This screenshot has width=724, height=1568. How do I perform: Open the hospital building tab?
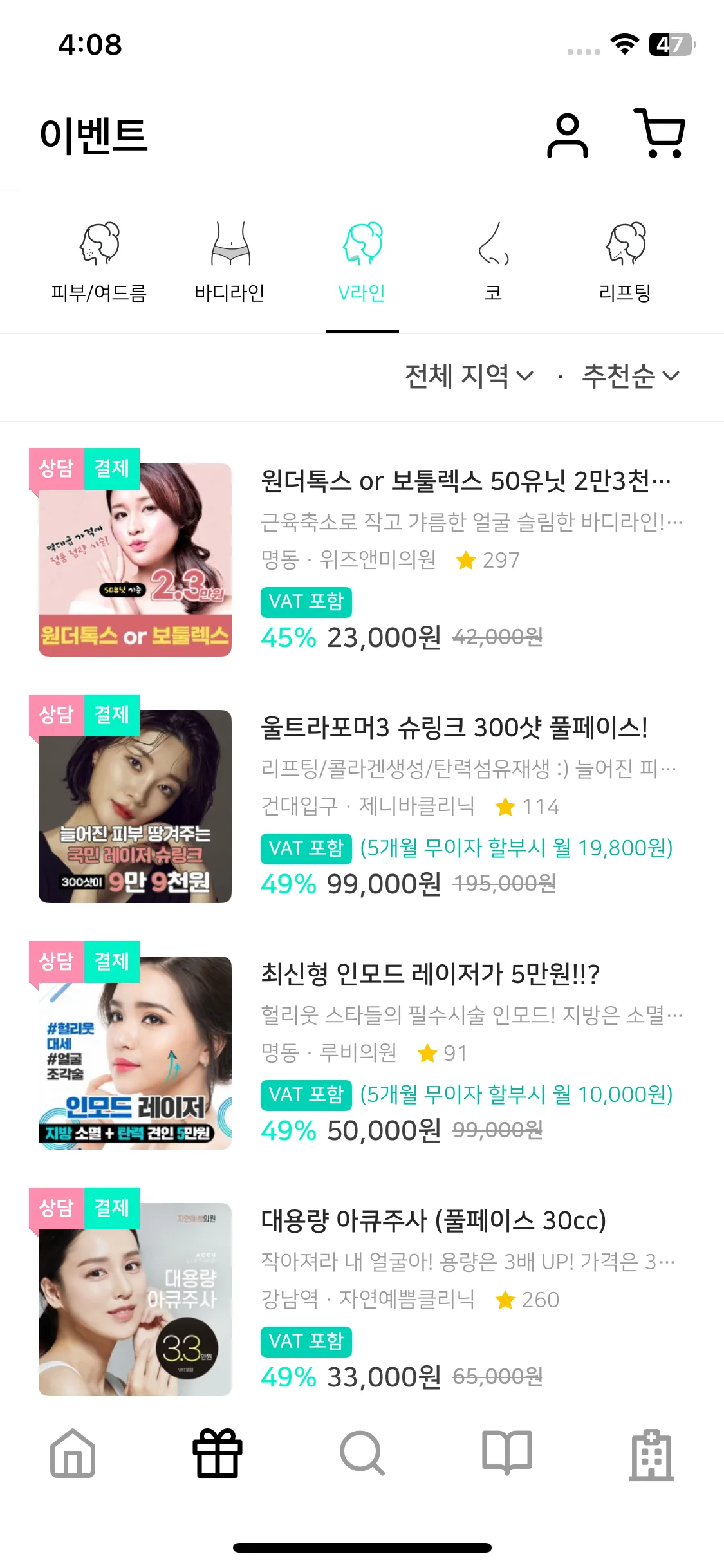[x=651, y=1453]
